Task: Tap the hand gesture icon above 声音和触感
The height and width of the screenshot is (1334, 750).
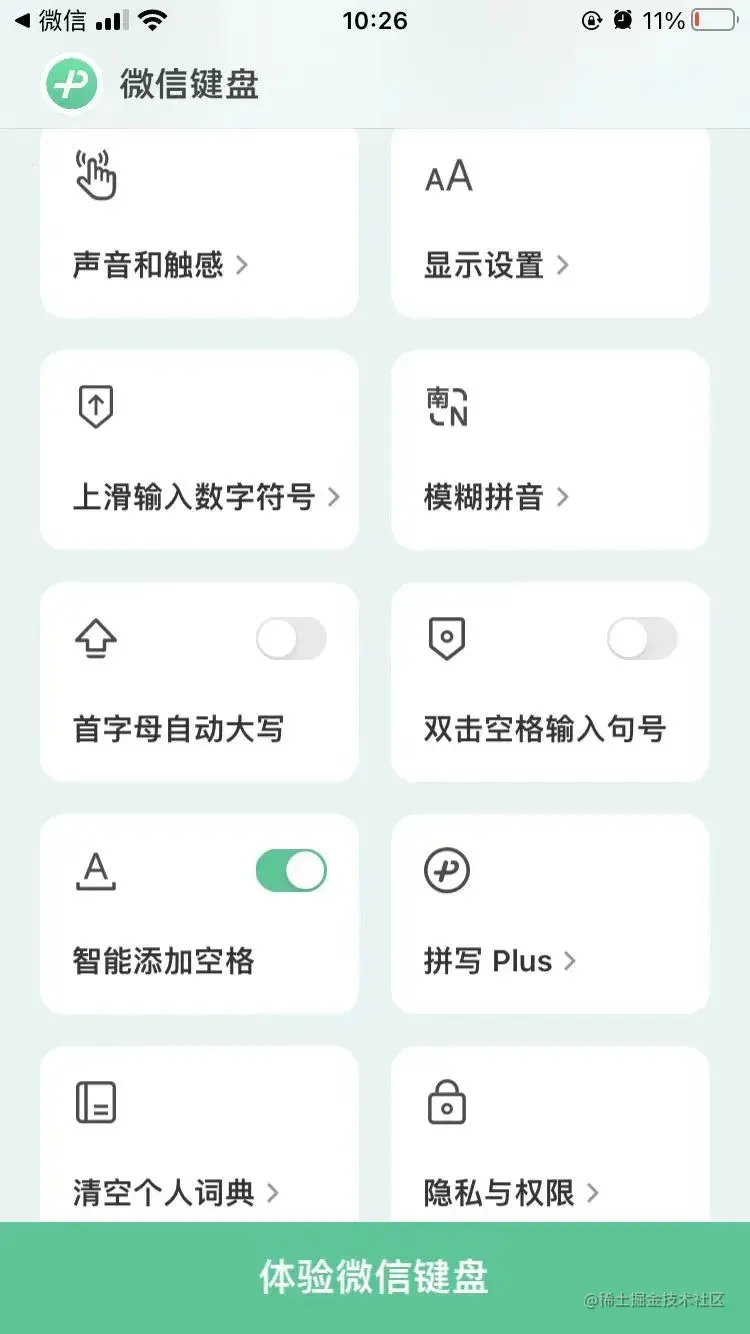Action: pyautogui.click(x=96, y=176)
